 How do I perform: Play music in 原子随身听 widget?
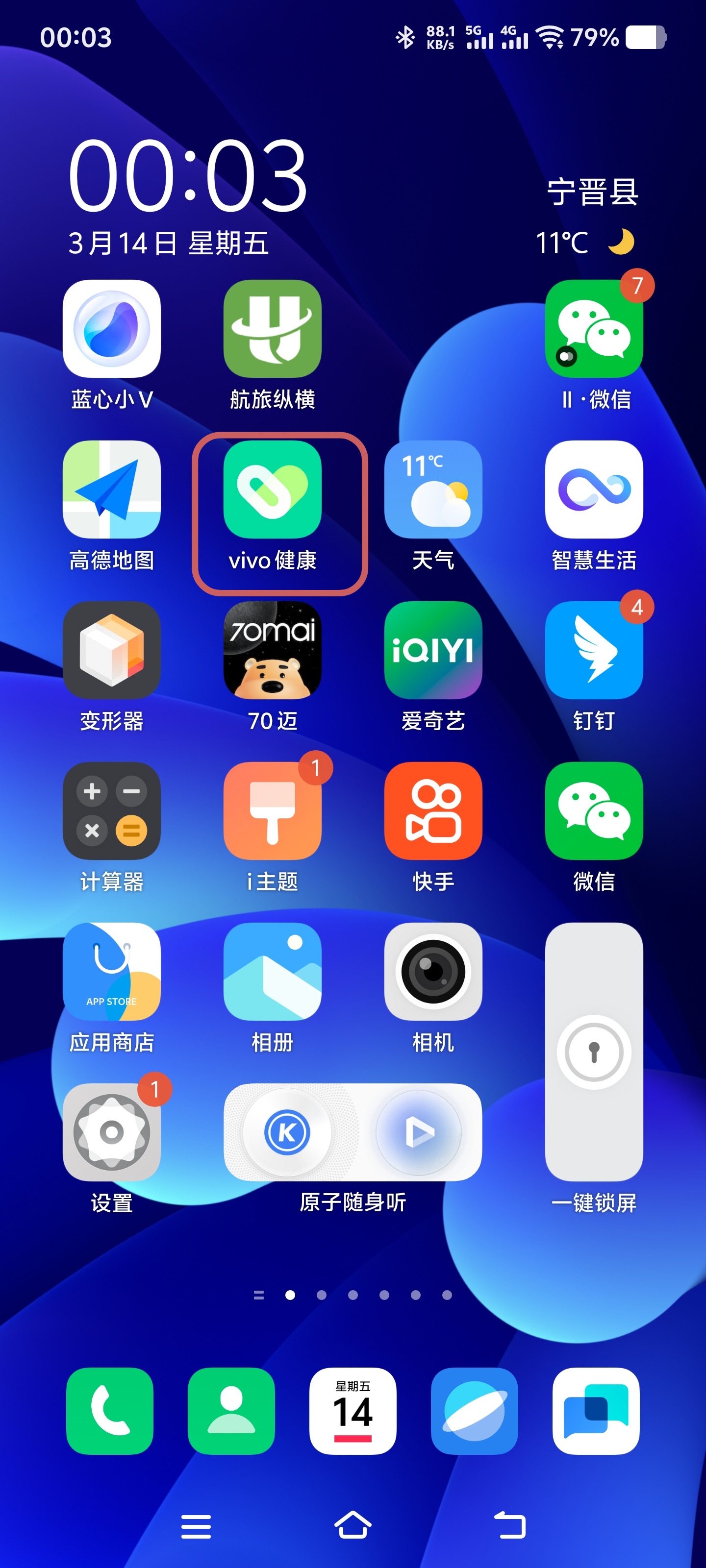[x=419, y=1133]
